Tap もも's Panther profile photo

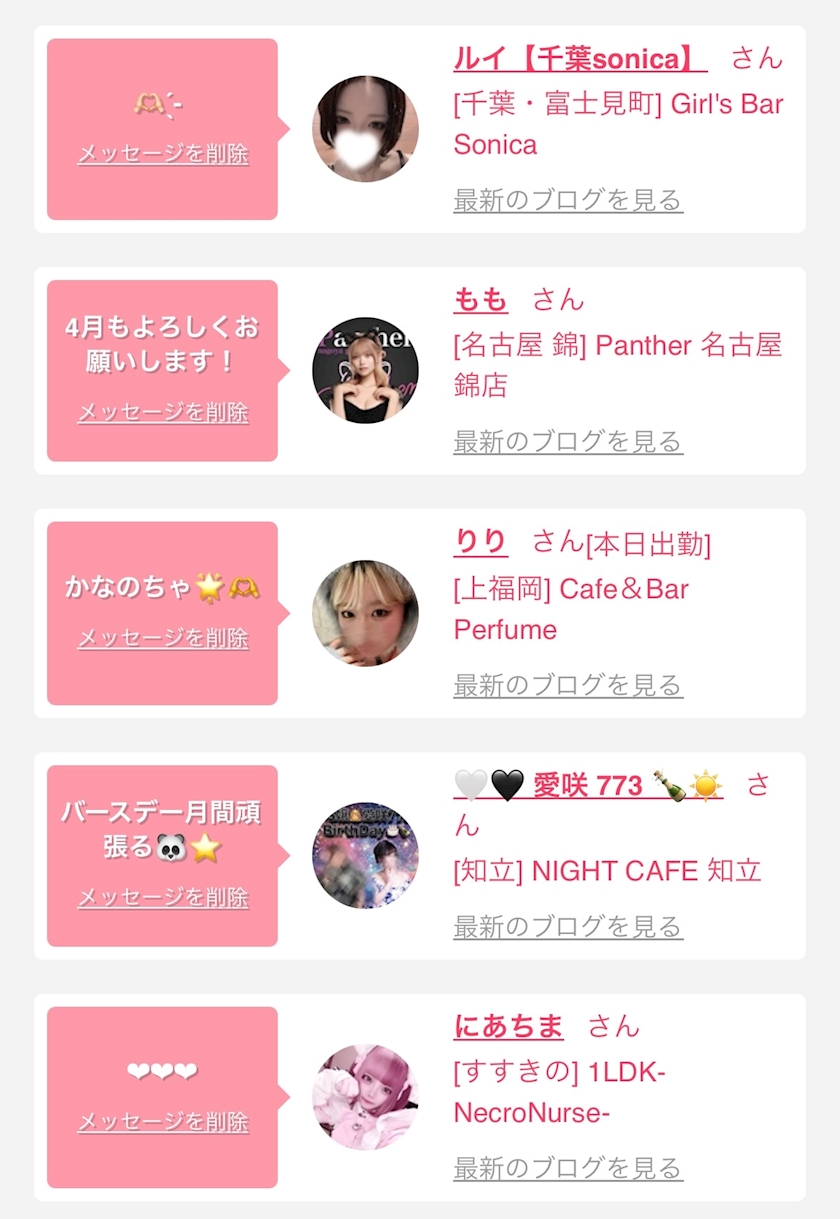[365, 371]
